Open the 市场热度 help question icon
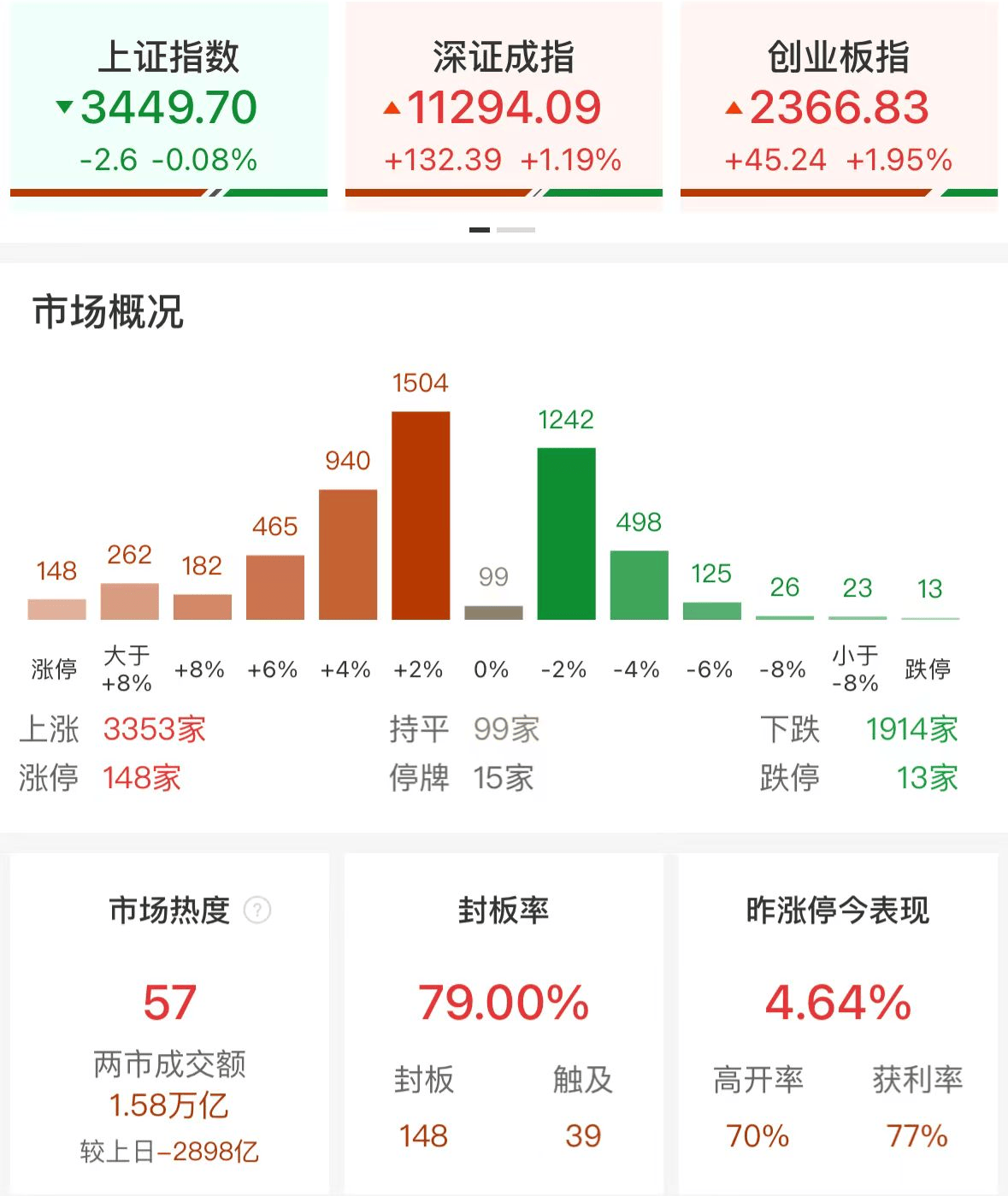 point(257,910)
